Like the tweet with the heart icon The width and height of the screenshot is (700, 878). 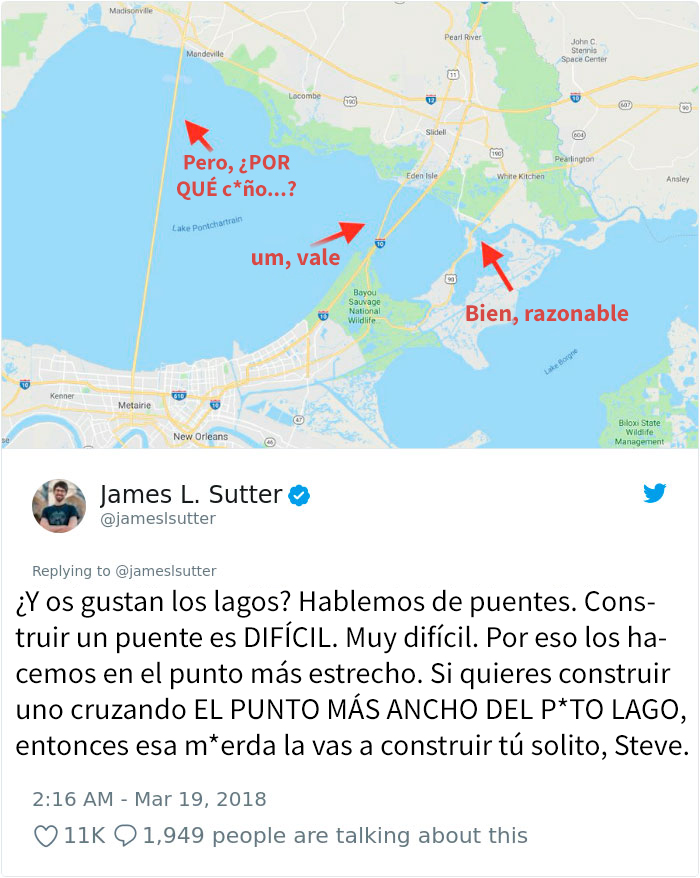coord(45,836)
